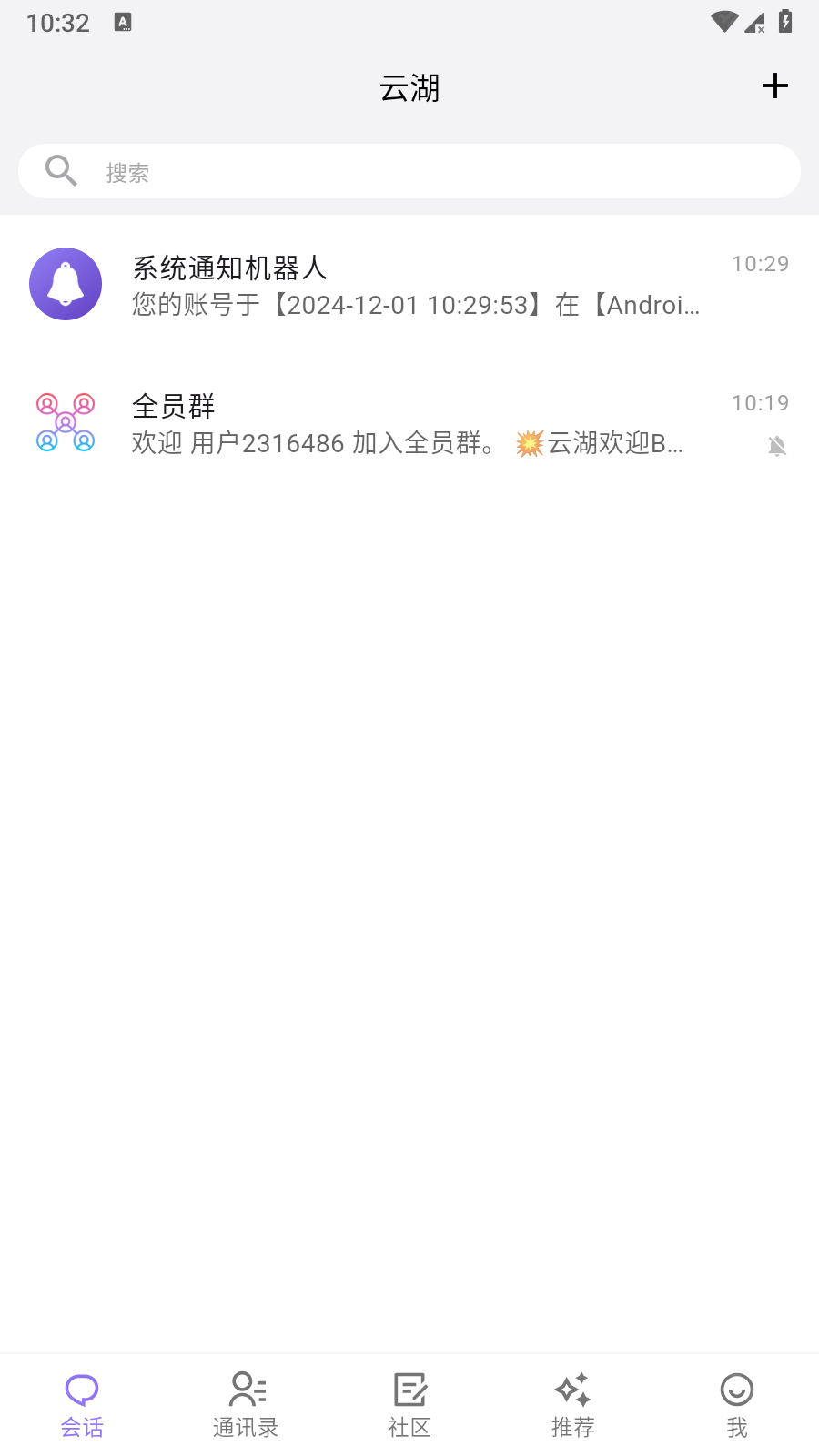Open the 全员群 group chat
Viewport: 819px width, 1456px height.
coord(409,423)
